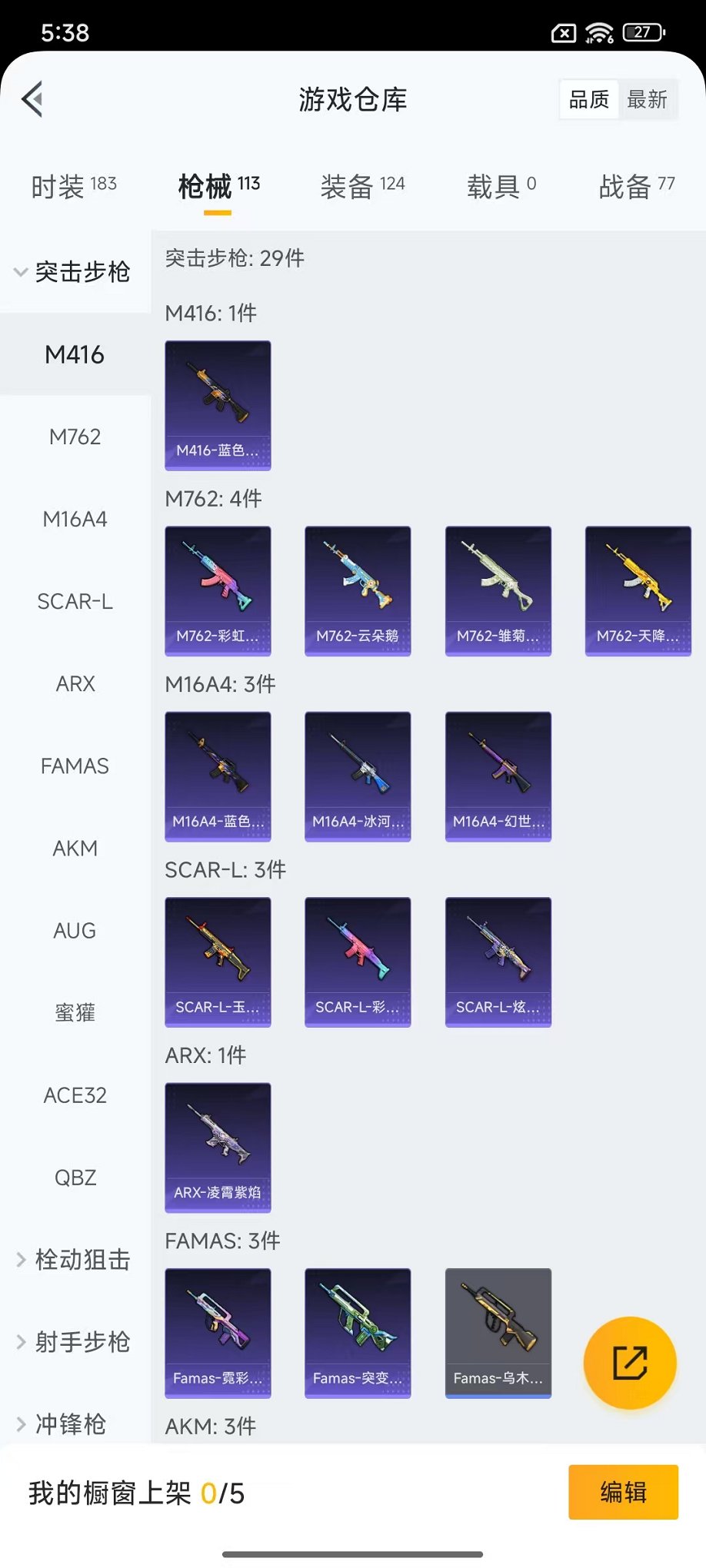Go back using the top-left arrow

[x=32, y=99]
